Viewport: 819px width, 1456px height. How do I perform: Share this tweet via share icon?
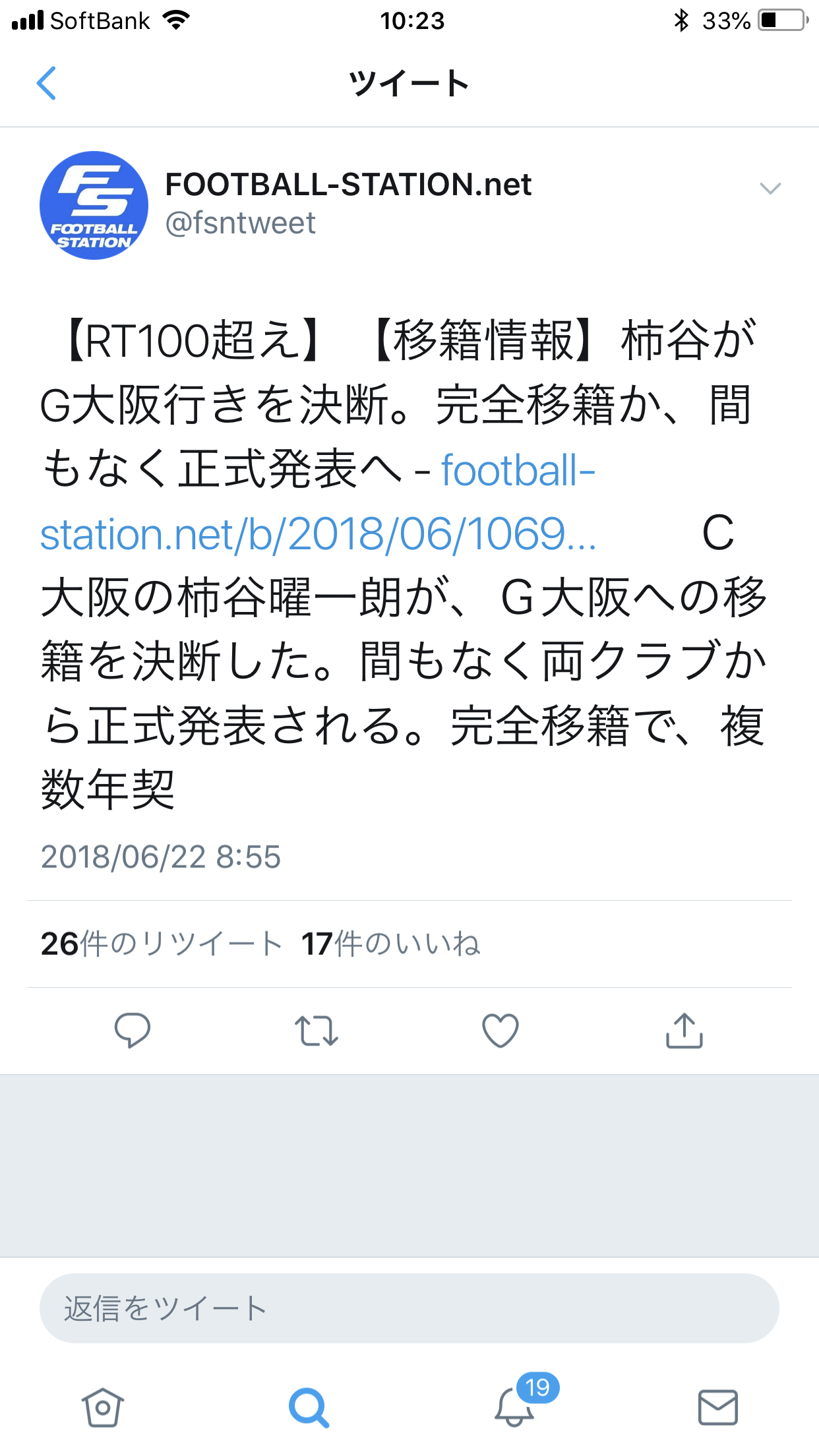(684, 1030)
